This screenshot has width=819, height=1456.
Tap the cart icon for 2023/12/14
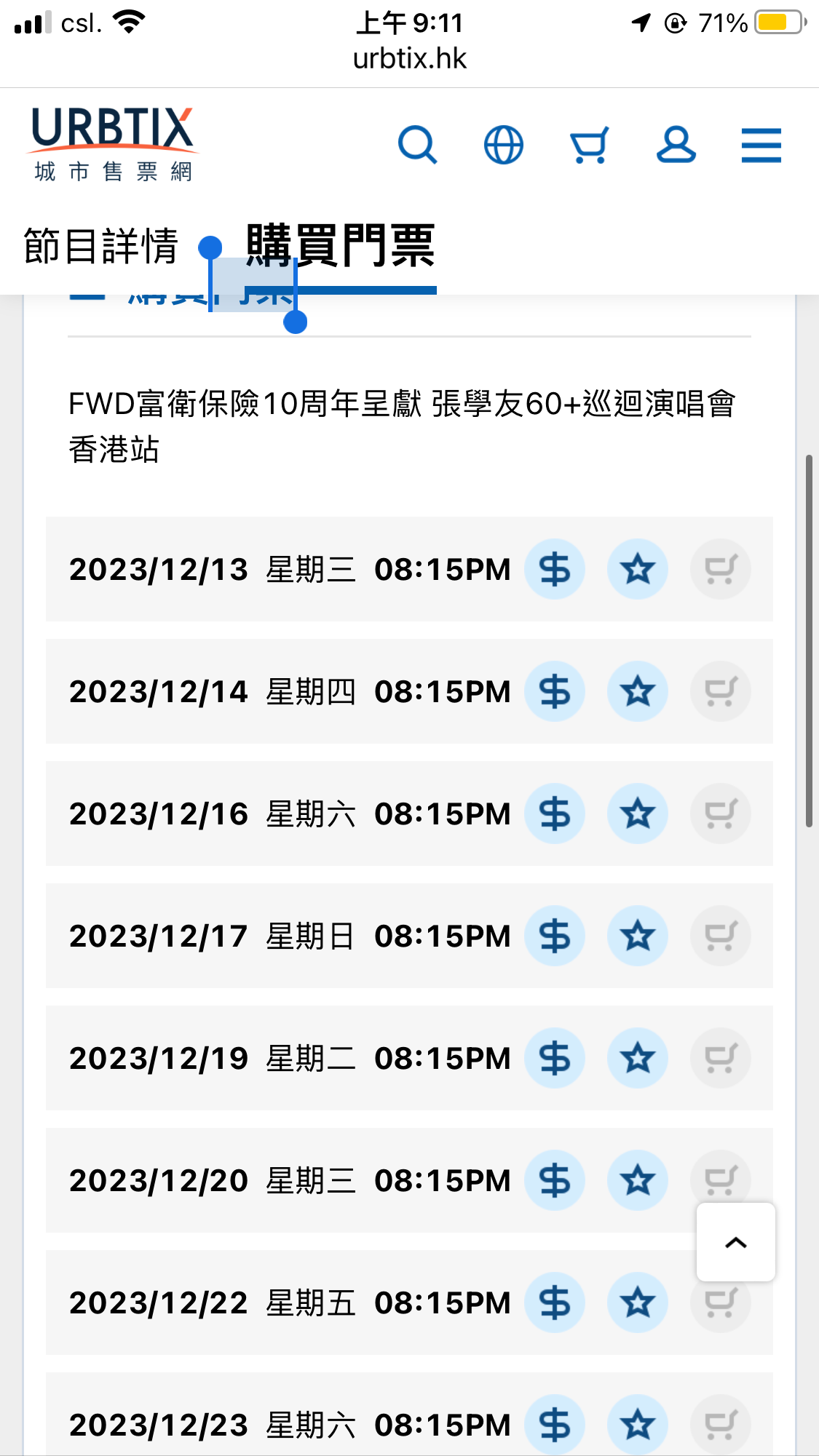(x=721, y=691)
